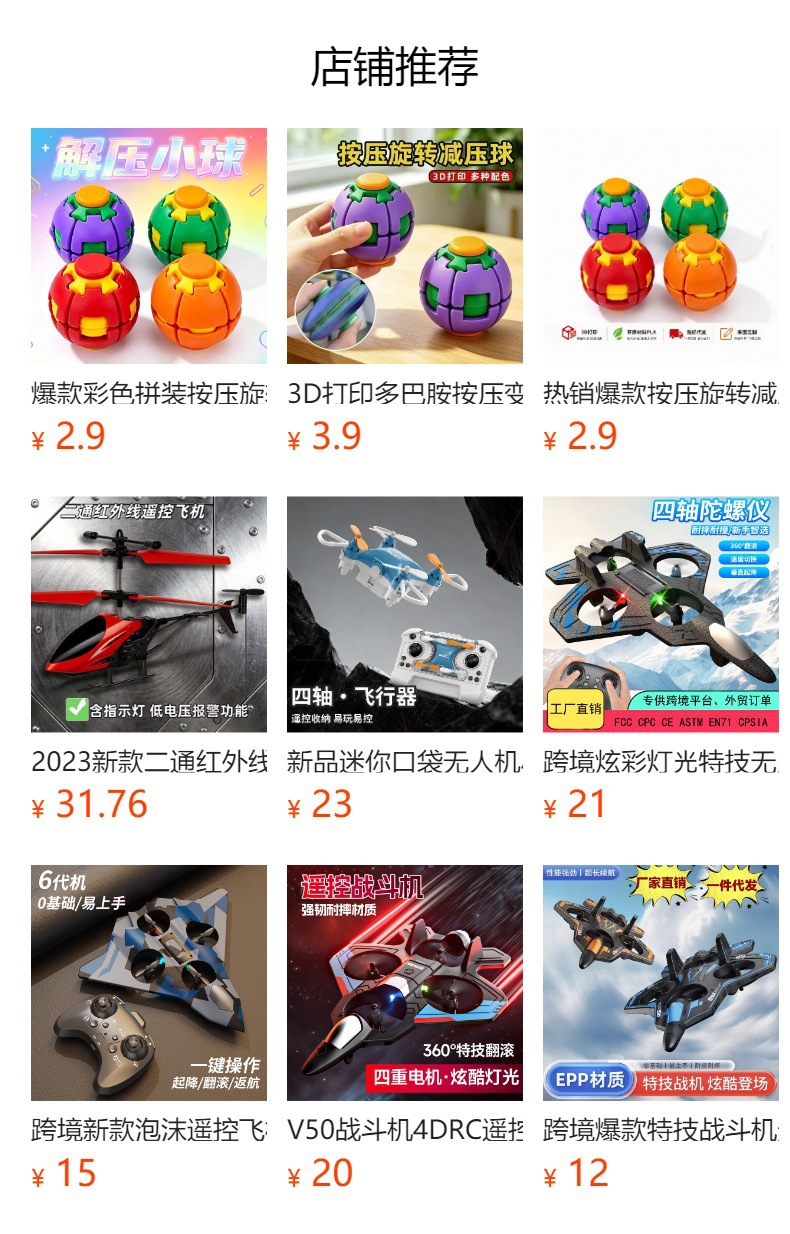Select the 2023新款二通红外线 helicopter at ¥31.76
790x1234 pixels.
coord(149,660)
